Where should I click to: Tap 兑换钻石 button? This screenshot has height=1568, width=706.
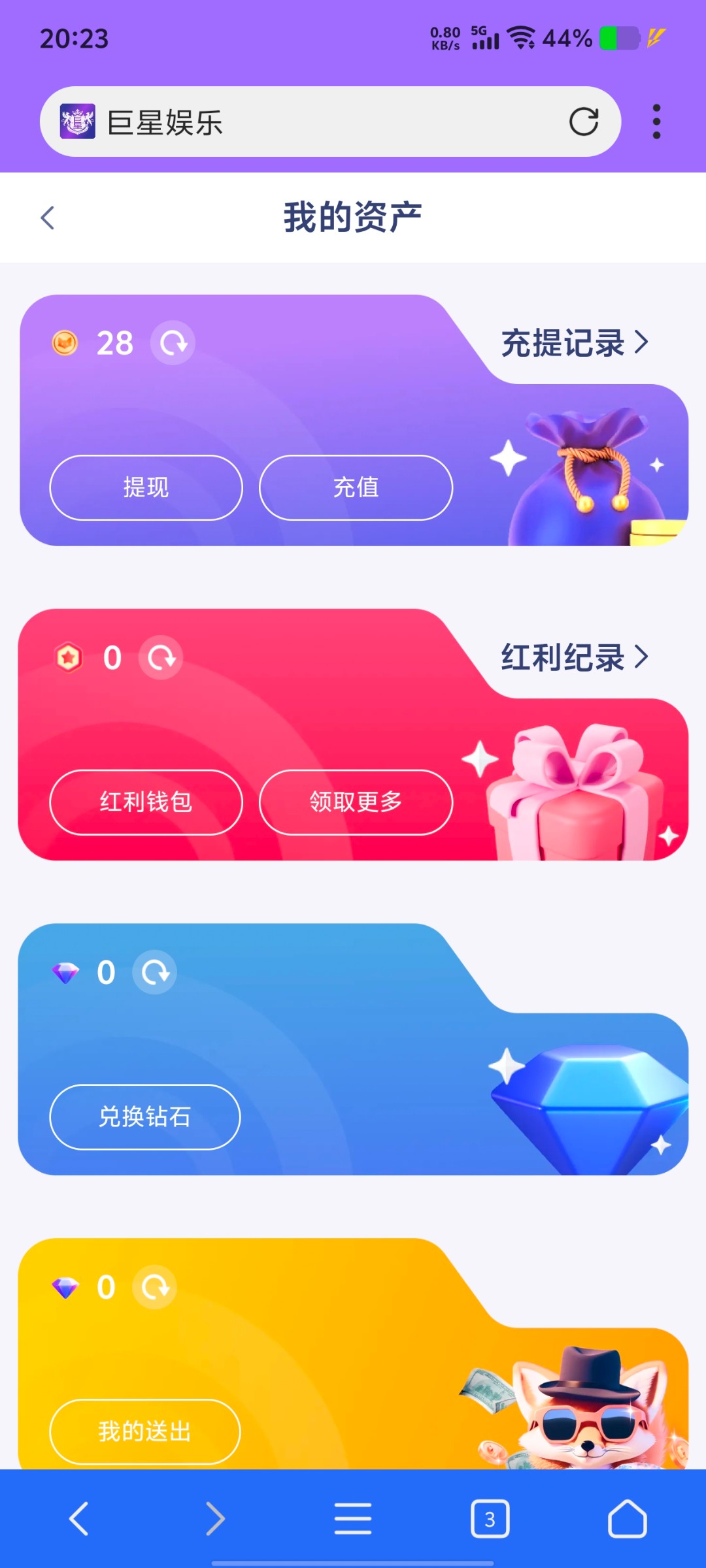coord(144,1117)
